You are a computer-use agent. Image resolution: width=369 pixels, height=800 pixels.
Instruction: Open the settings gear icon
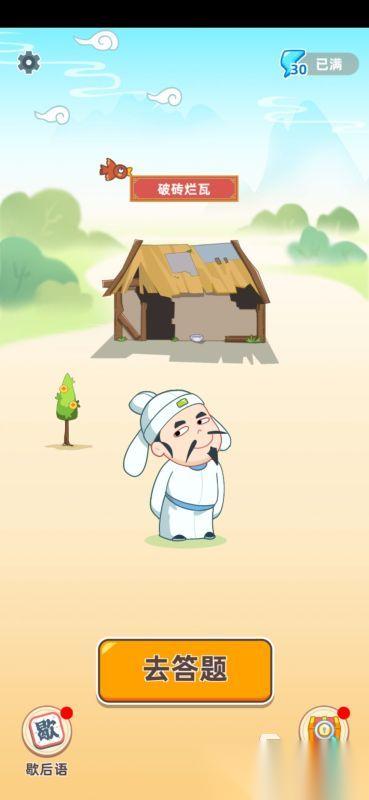tap(29, 62)
